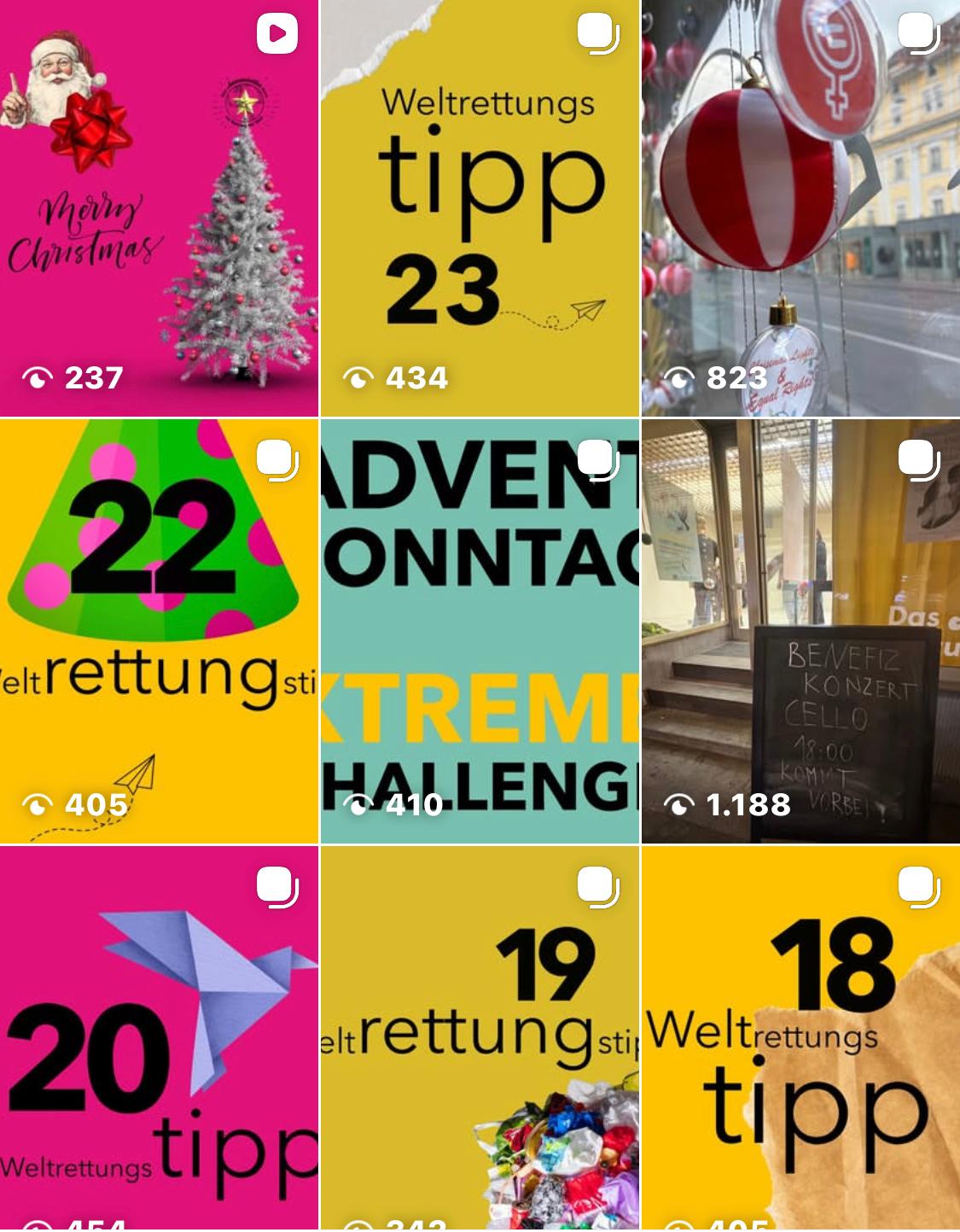Open the Merry Christmas video post
This screenshot has height=1232, width=960.
coord(159,208)
